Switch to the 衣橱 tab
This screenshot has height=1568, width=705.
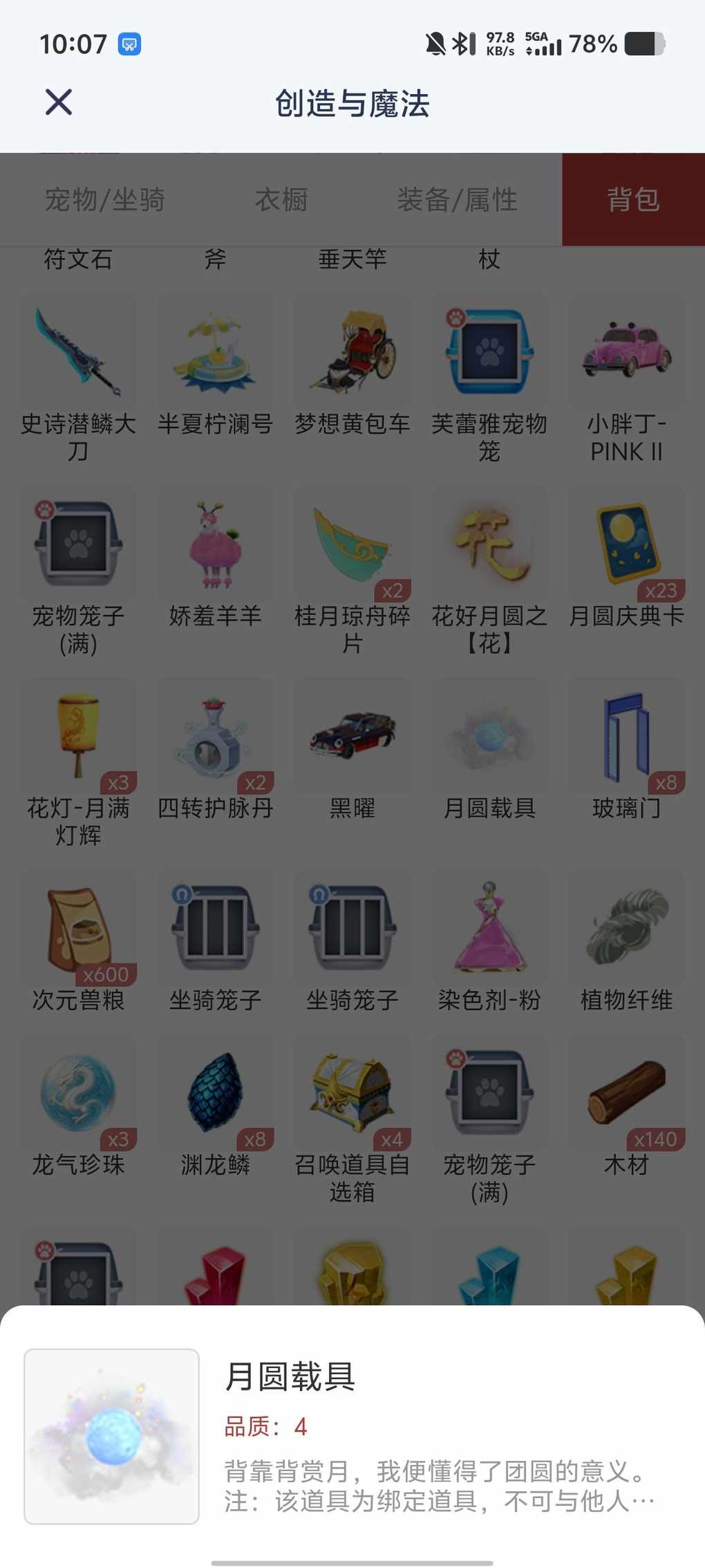[281, 200]
